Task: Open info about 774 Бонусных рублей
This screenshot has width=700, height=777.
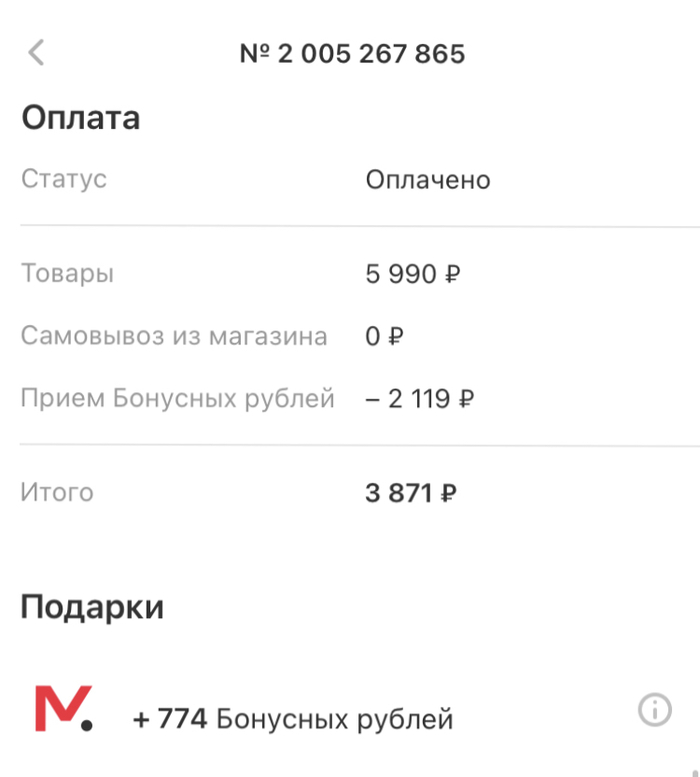Action: click(x=654, y=711)
